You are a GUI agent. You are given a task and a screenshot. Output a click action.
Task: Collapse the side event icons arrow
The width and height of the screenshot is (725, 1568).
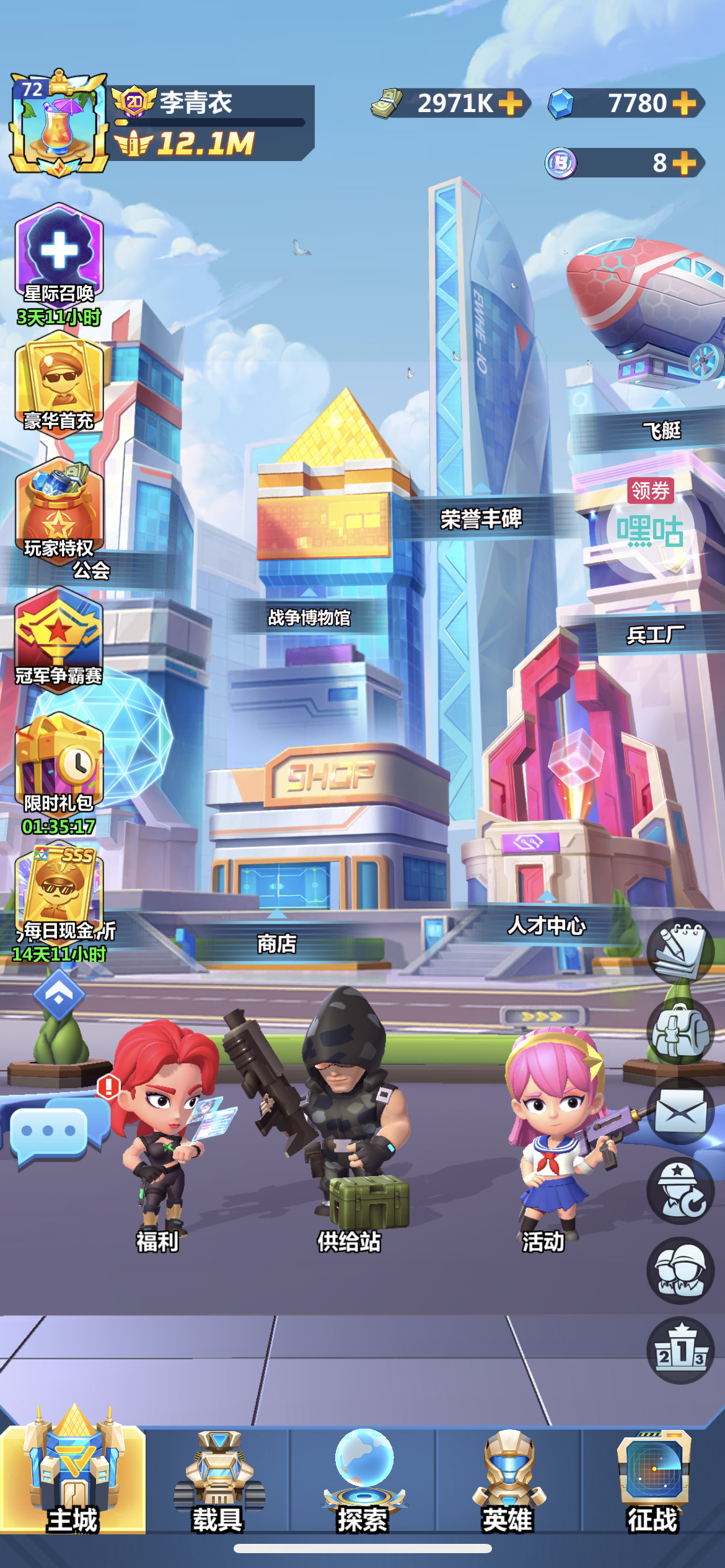click(59, 994)
